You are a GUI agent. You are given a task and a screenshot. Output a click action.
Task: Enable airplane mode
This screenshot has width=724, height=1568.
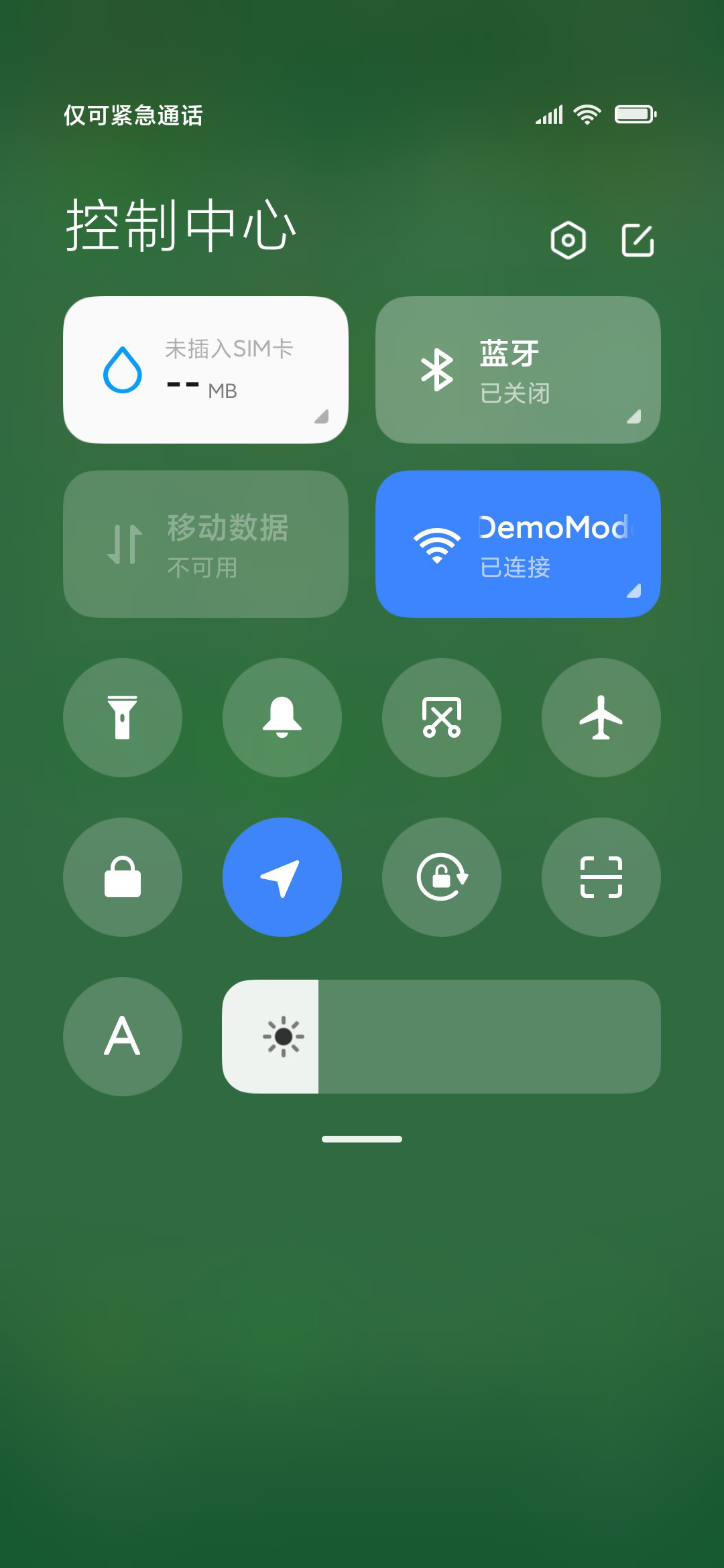[601, 718]
